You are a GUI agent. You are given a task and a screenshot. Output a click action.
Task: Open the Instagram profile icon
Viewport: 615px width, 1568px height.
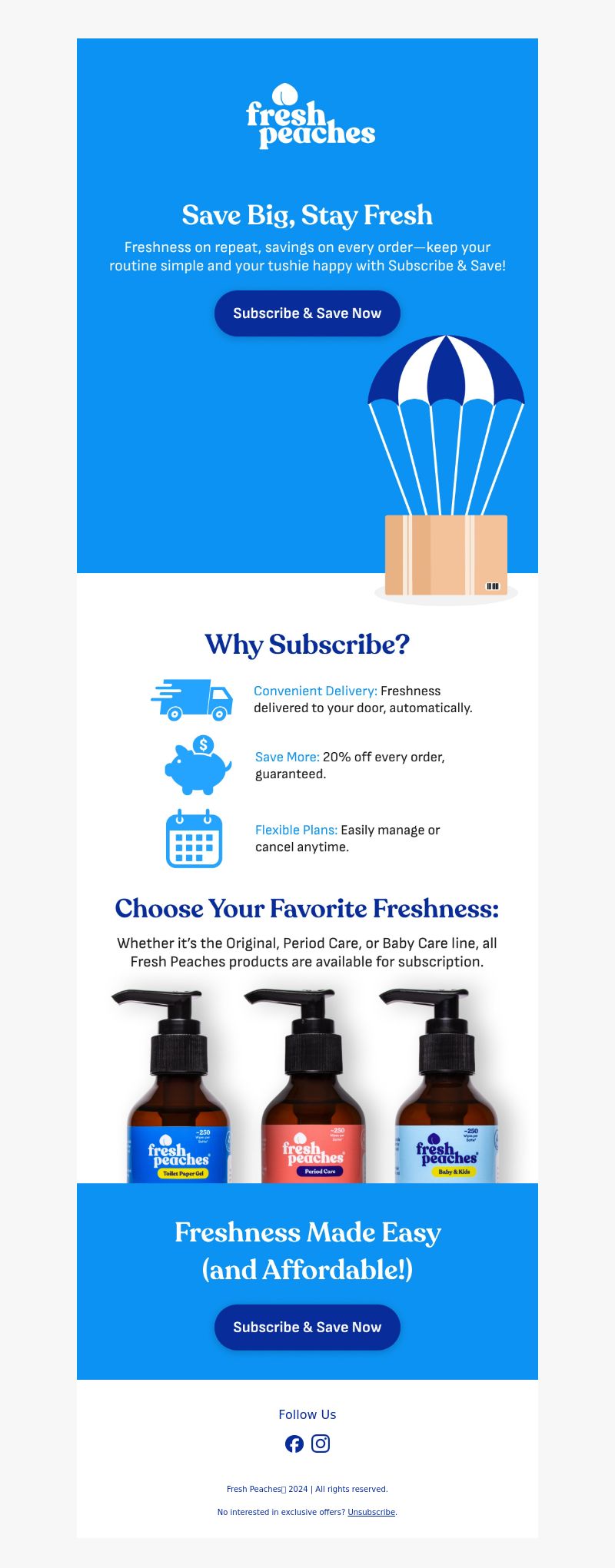pyautogui.click(x=321, y=1444)
